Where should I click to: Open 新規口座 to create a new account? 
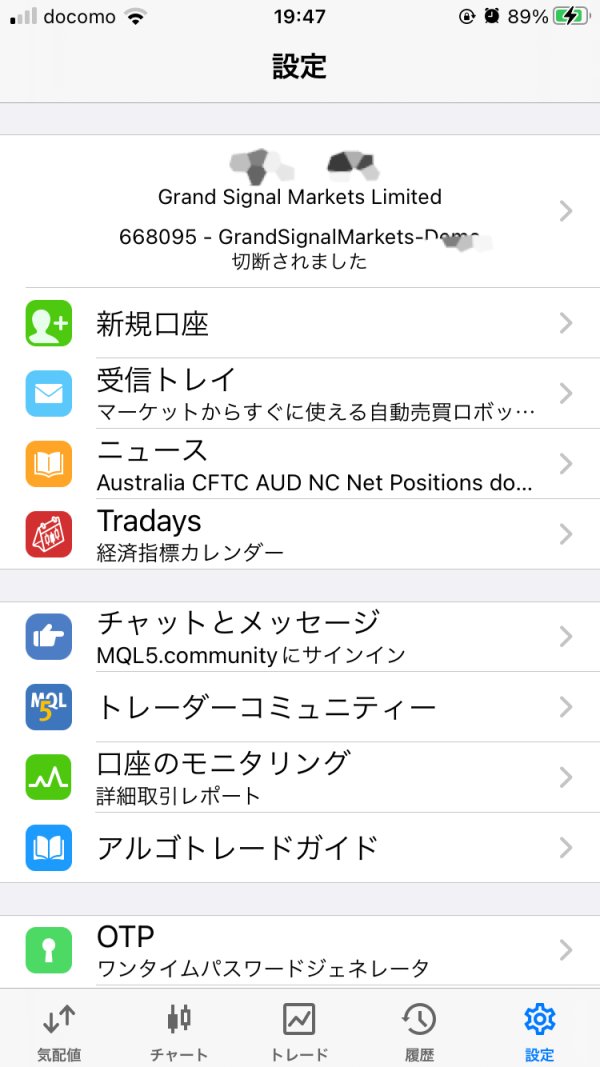point(300,323)
